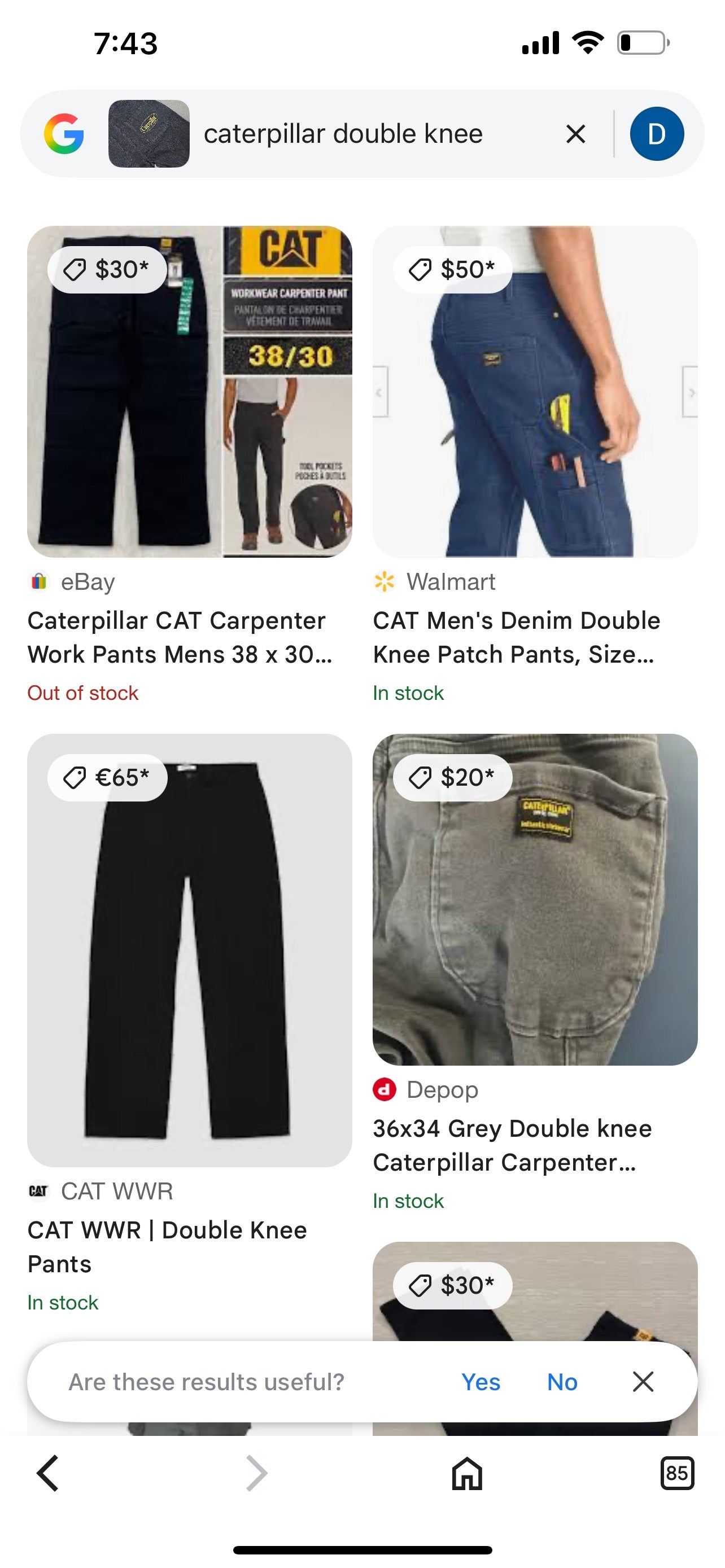Dismiss the results feedback banner
This screenshot has width=725, height=1568.
tap(643, 1382)
